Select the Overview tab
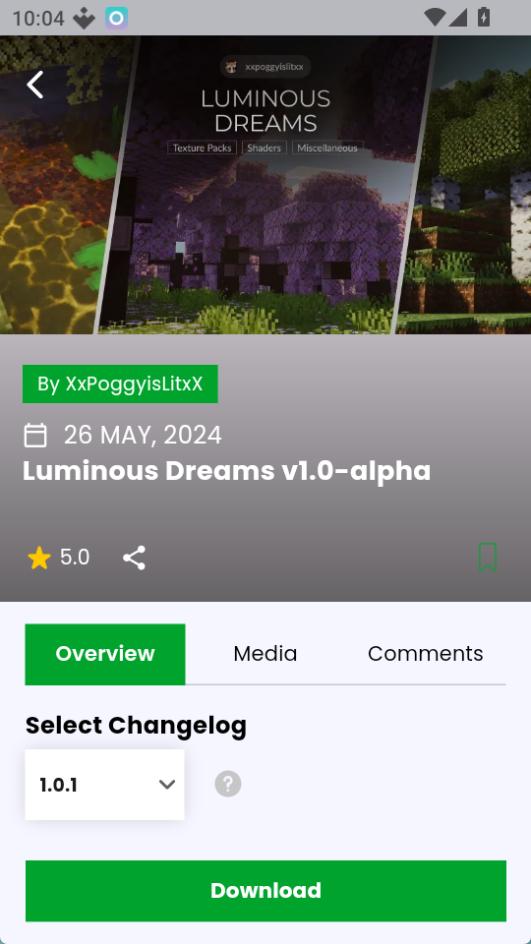This screenshot has height=944, width=531. tap(105, 654)
